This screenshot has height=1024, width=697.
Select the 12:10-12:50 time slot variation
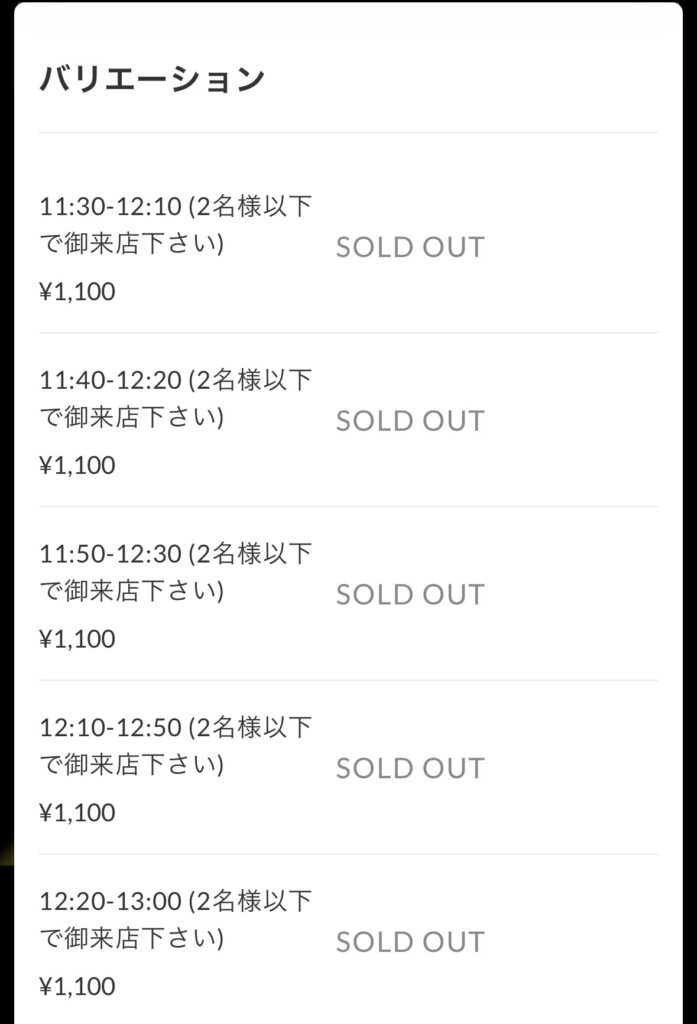(x=348, y=768)
